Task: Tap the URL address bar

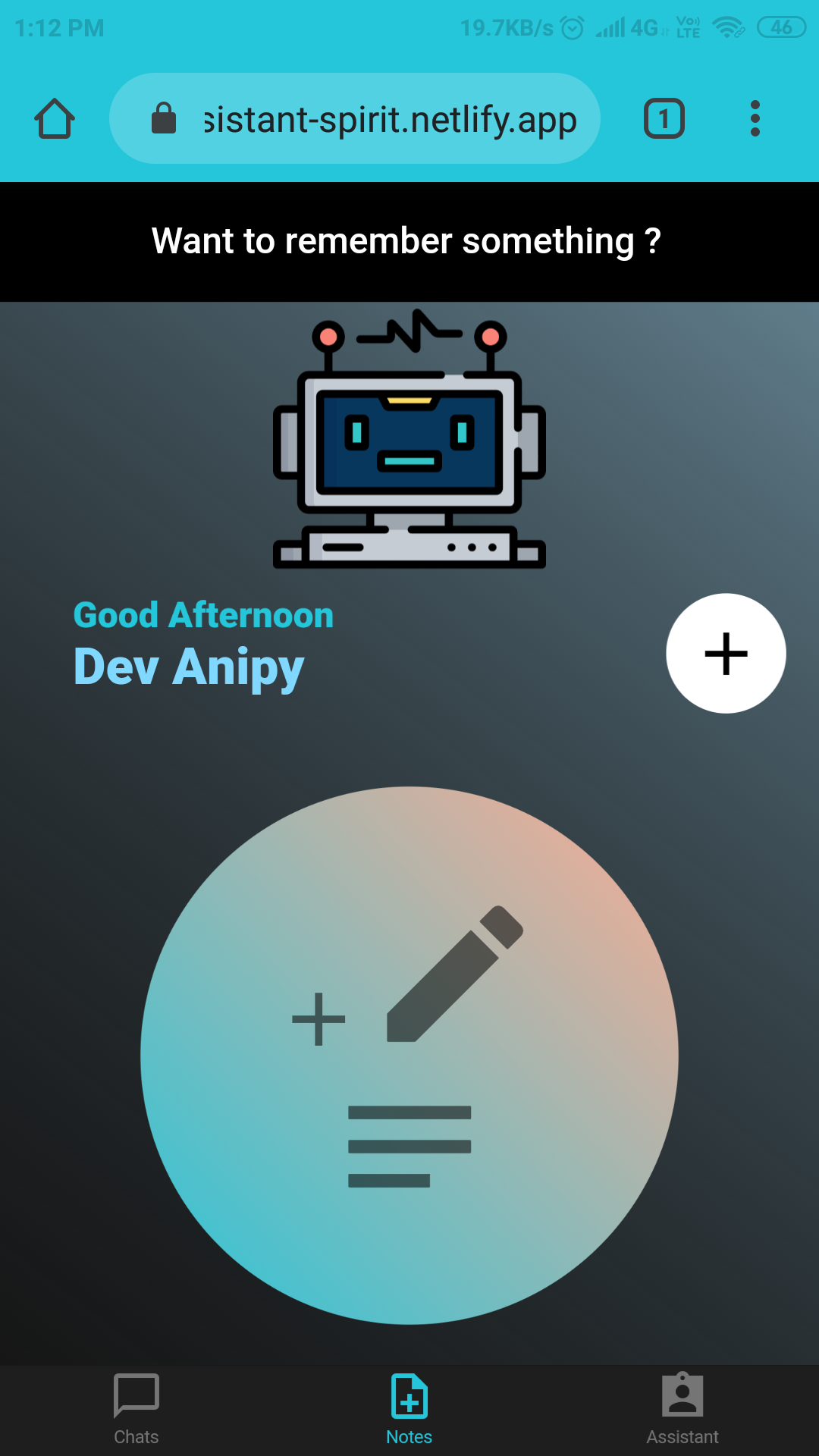Action: tap(355, 118)
